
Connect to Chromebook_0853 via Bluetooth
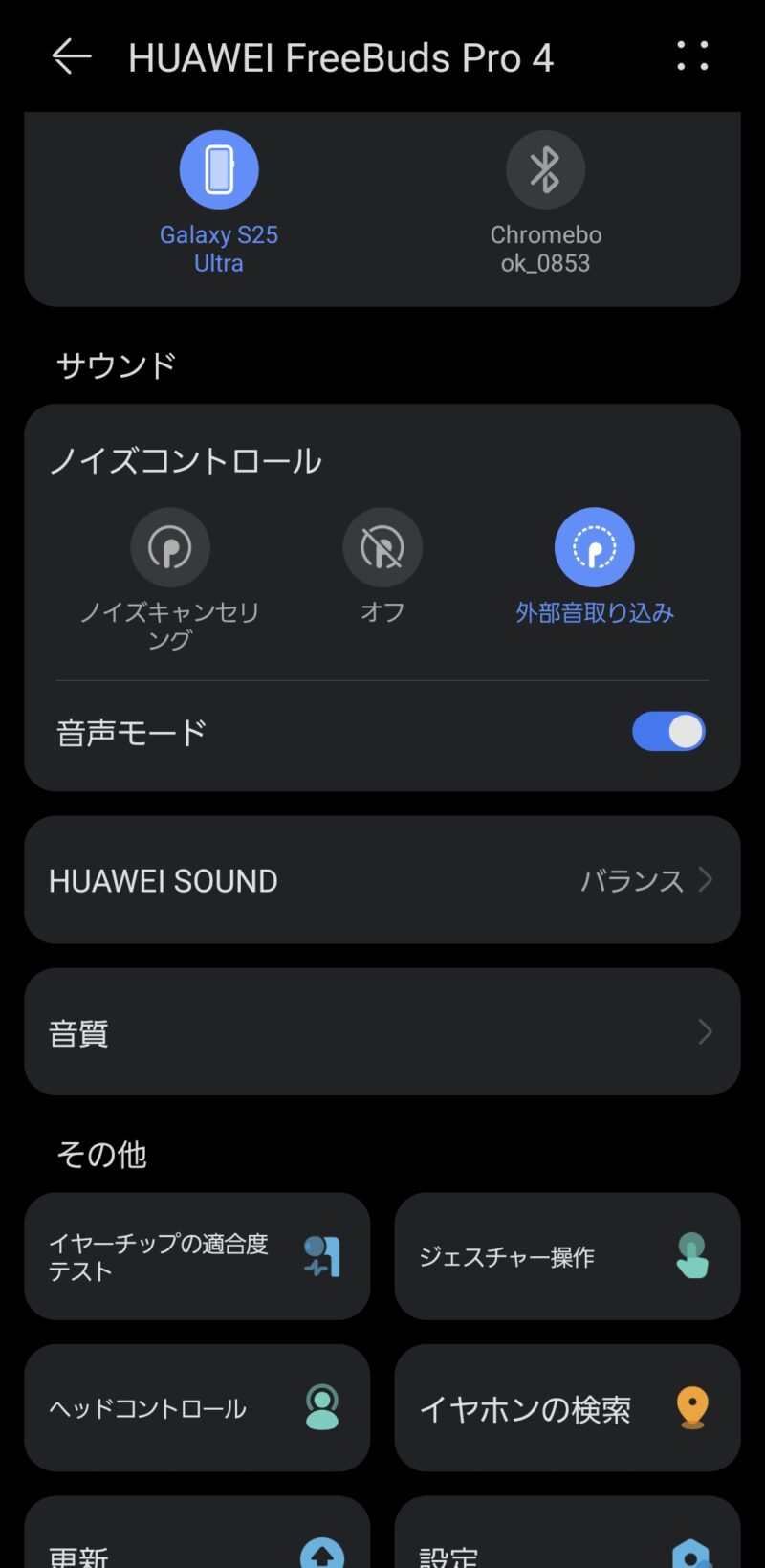tap(545, 170)
